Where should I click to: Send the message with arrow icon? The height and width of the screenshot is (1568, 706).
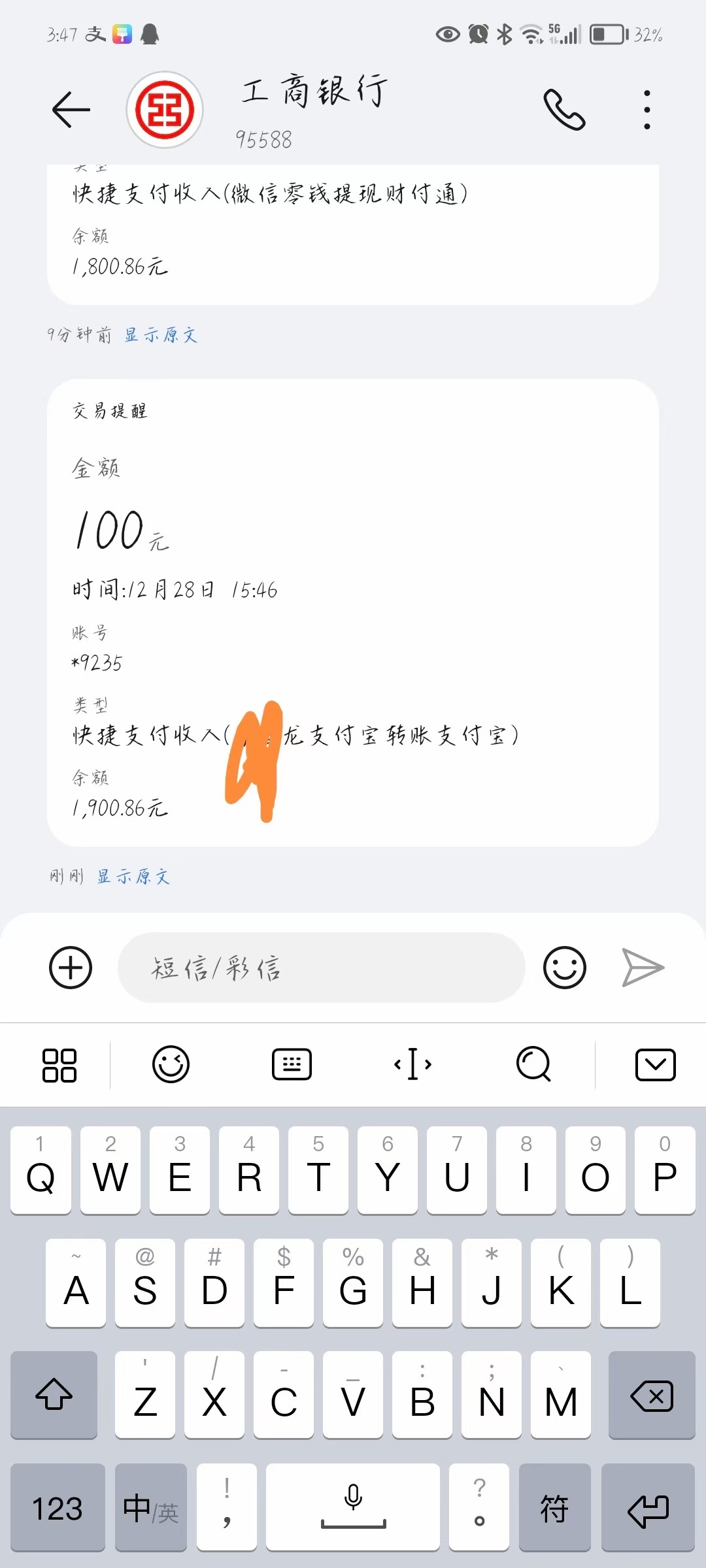pos(643,968)
